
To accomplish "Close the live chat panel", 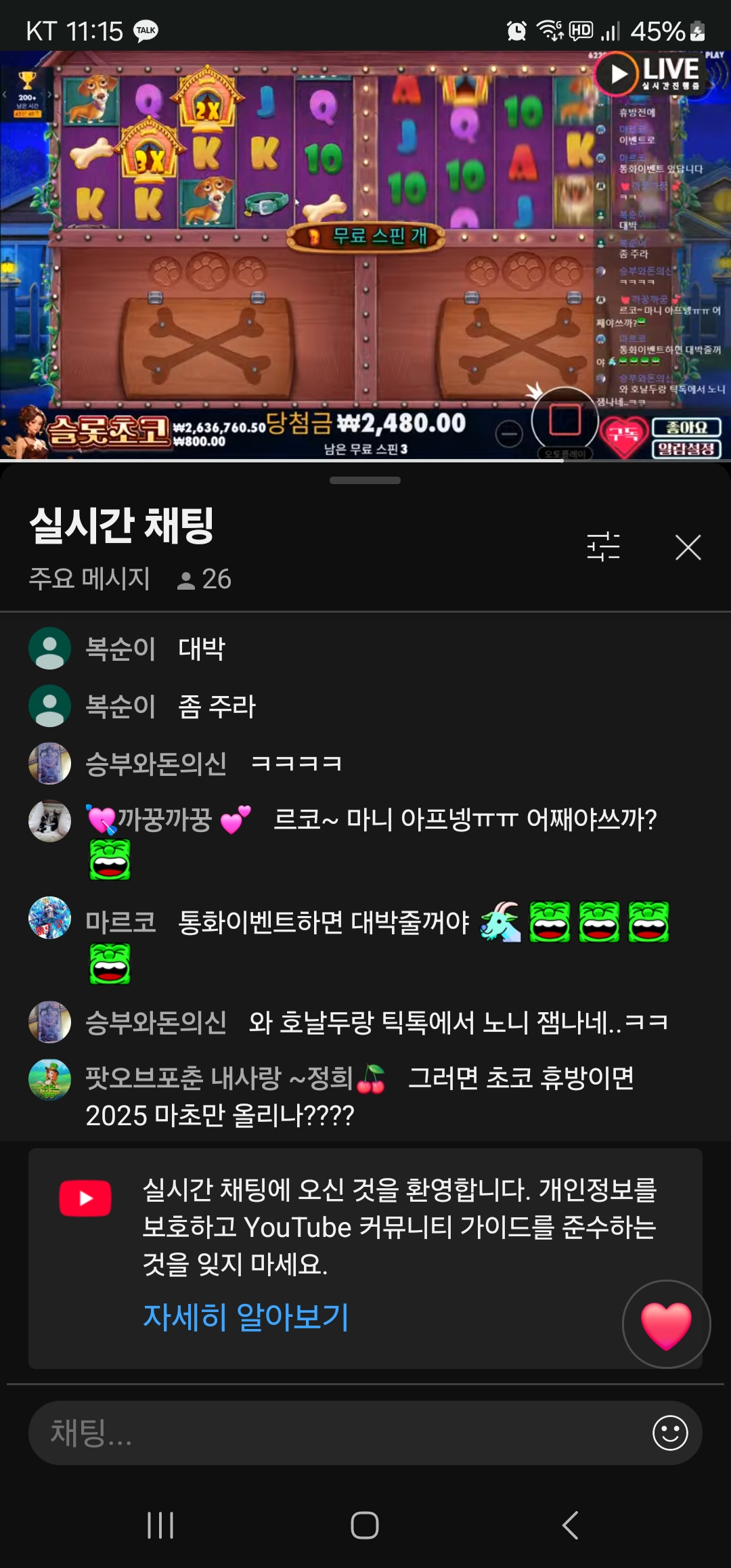I will (x=688, y=547).
